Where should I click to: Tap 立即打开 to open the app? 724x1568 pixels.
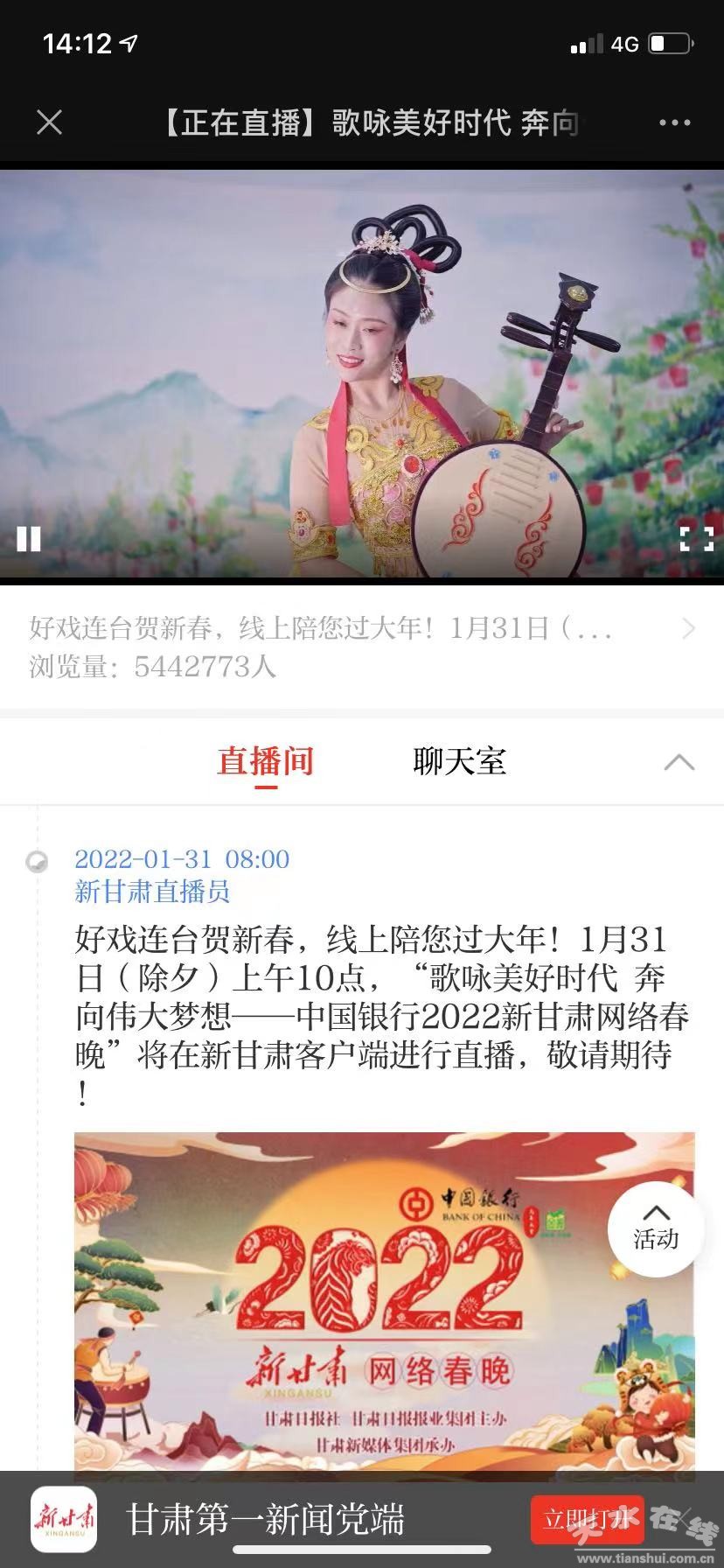pyautogui.click(x=586, y=1519)
